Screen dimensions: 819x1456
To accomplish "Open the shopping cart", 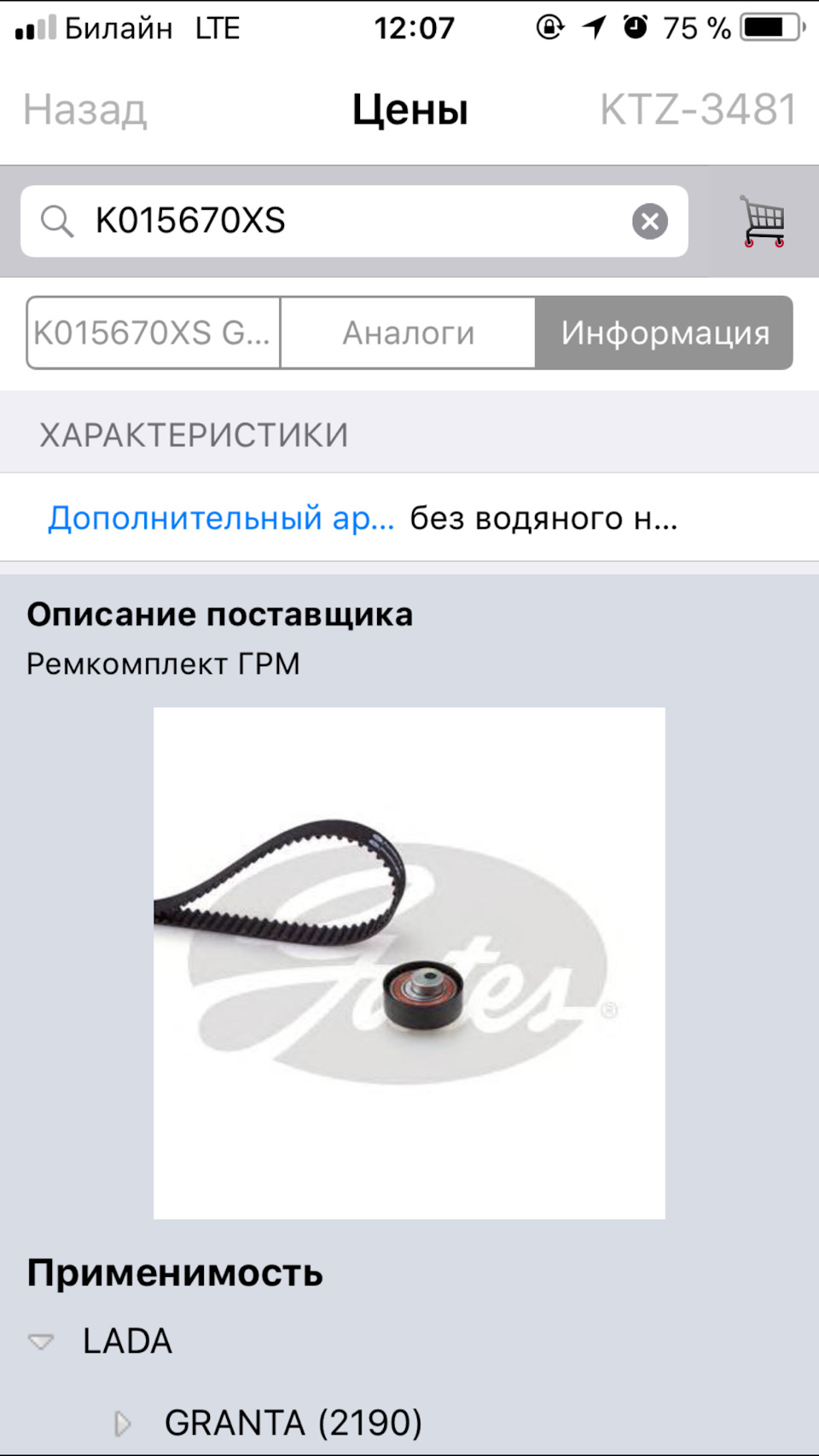I will [763, 222].
